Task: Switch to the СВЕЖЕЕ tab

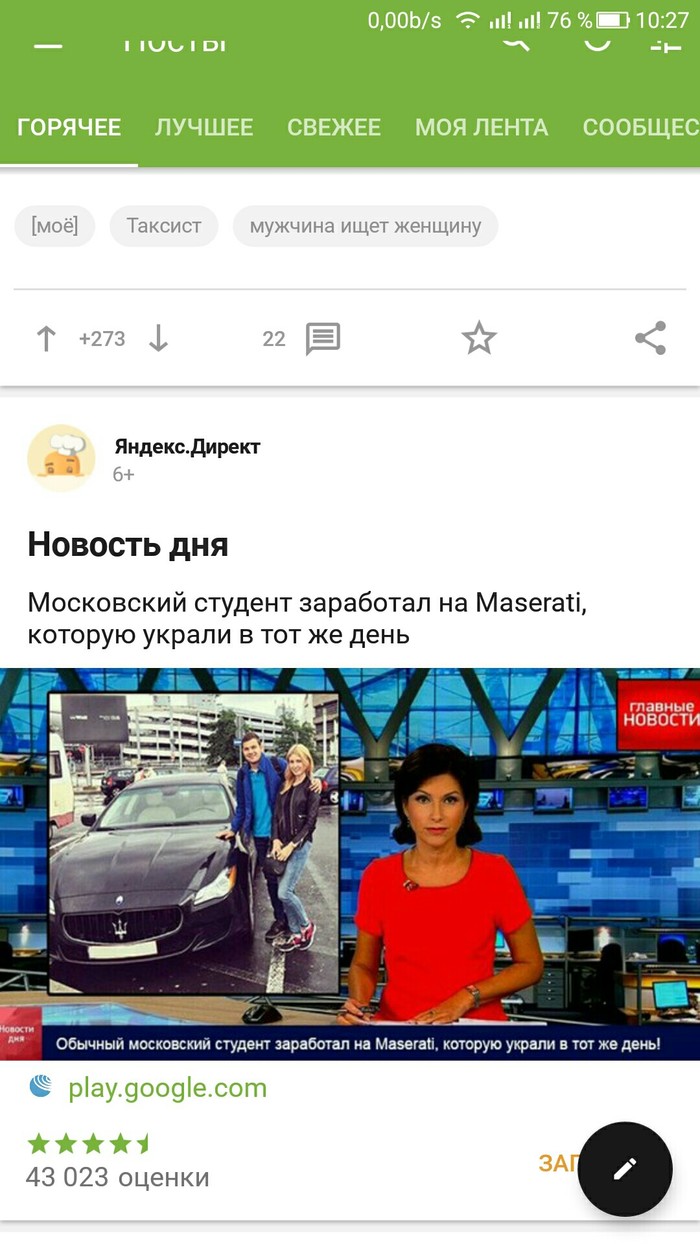Action: point(334,128)
